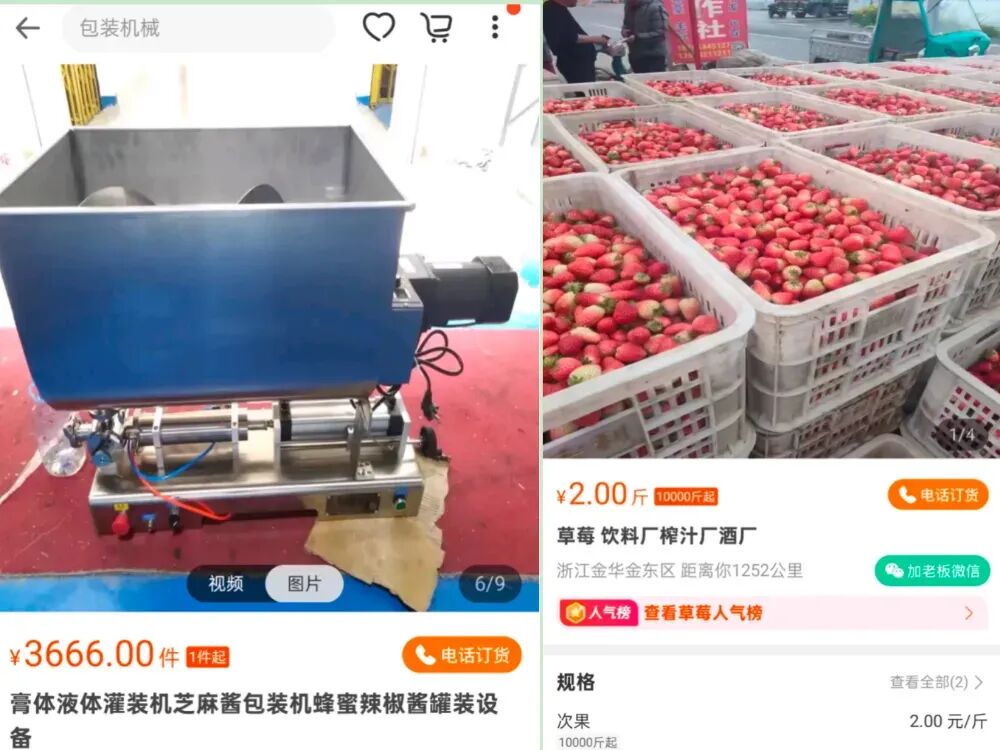View all specs via 查看全部(2)
Viewport: 1000px width, 750px height.
936,682
